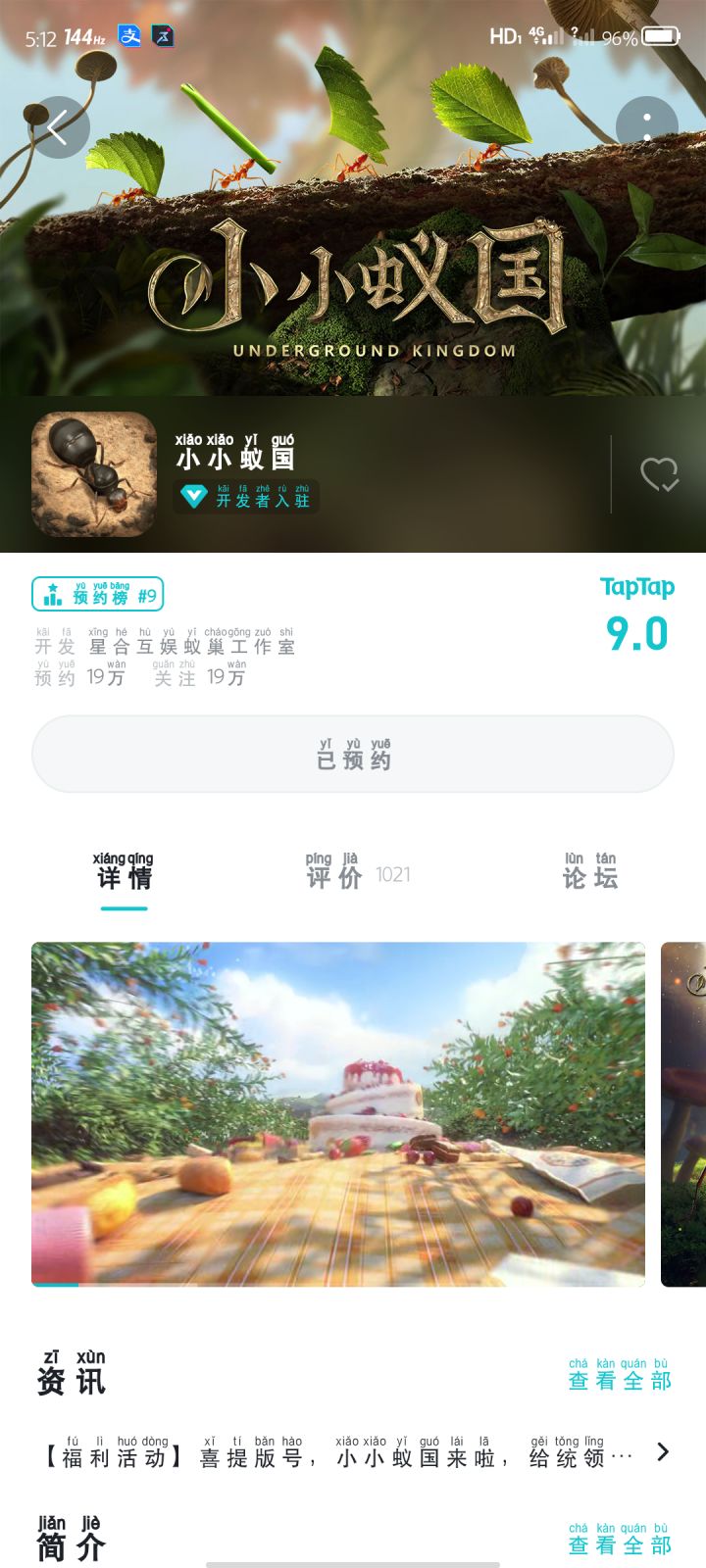Tap 已预约 to cancel your reservation

[353, 753]
